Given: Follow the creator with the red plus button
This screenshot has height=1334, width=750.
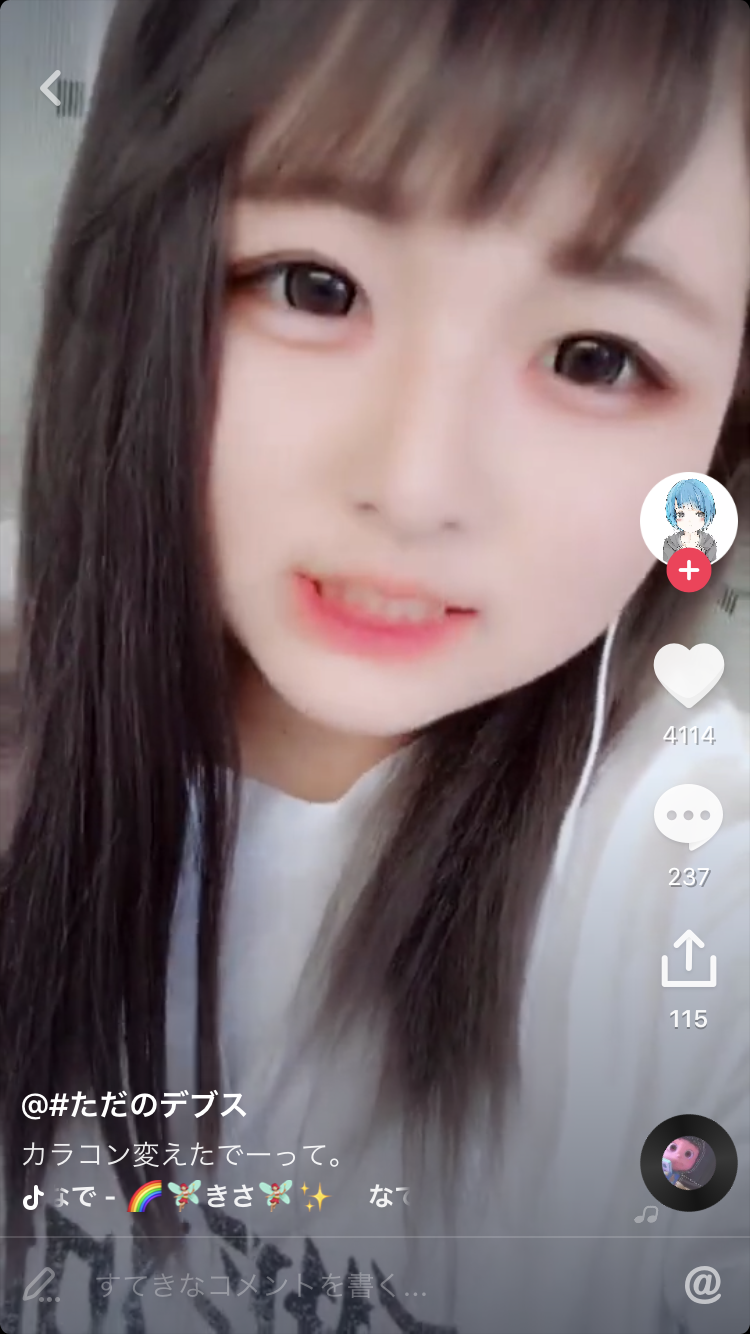Looking at the screenshot, I should (x=689, y=571).
